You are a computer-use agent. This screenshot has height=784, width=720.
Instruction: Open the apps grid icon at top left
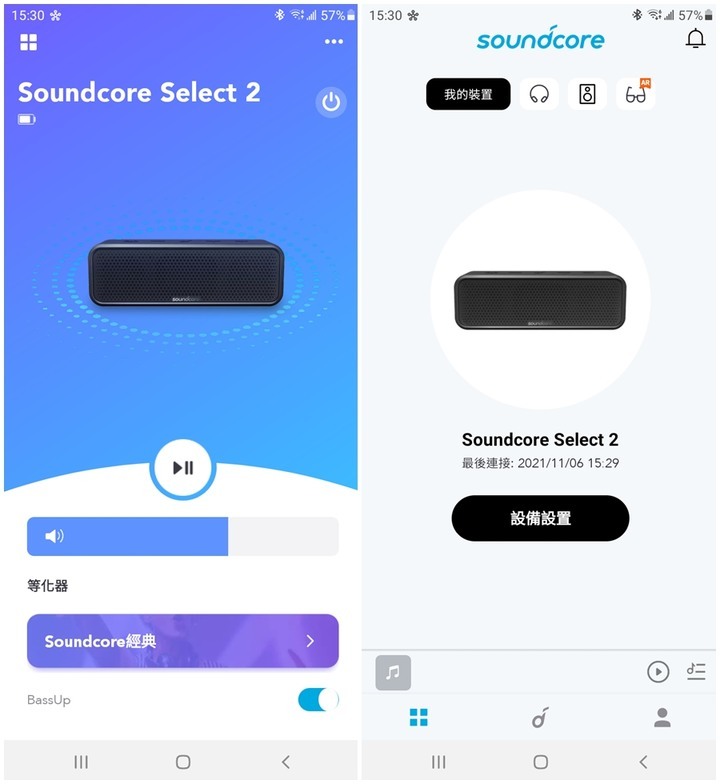pyautogui.click(x=28, y=42)
